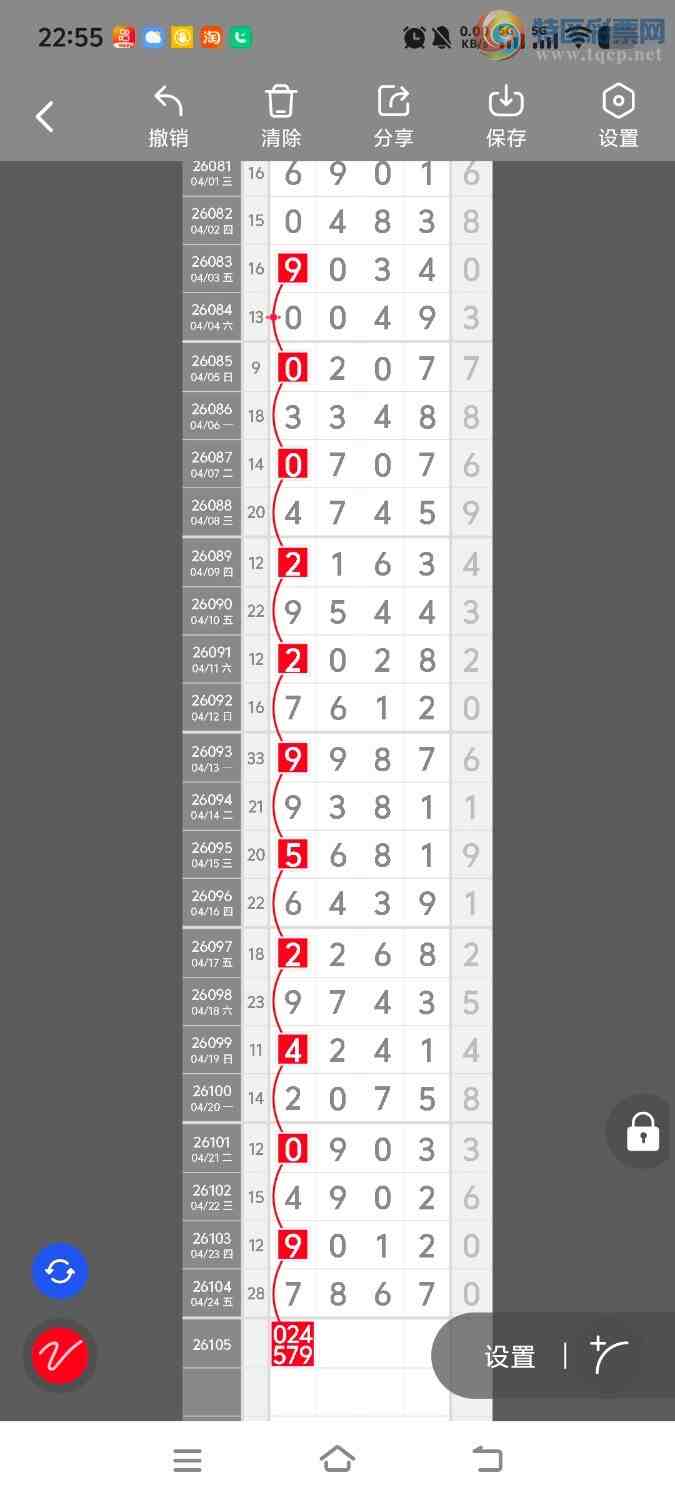Select the red pen drawing tool
This screenshot has height=1500, width=675.
(x=60, y=1355)
